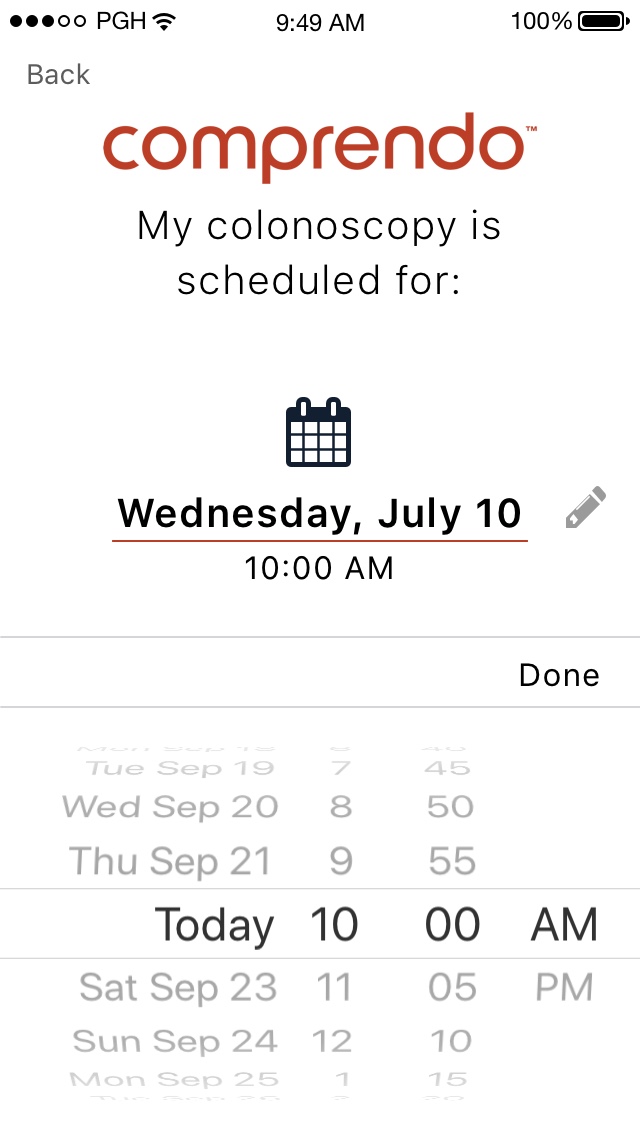The height and width of the screenshot is (1136, 640).
Task: Choose Thu Sep 21 in date picker
Action: point(170,861)
